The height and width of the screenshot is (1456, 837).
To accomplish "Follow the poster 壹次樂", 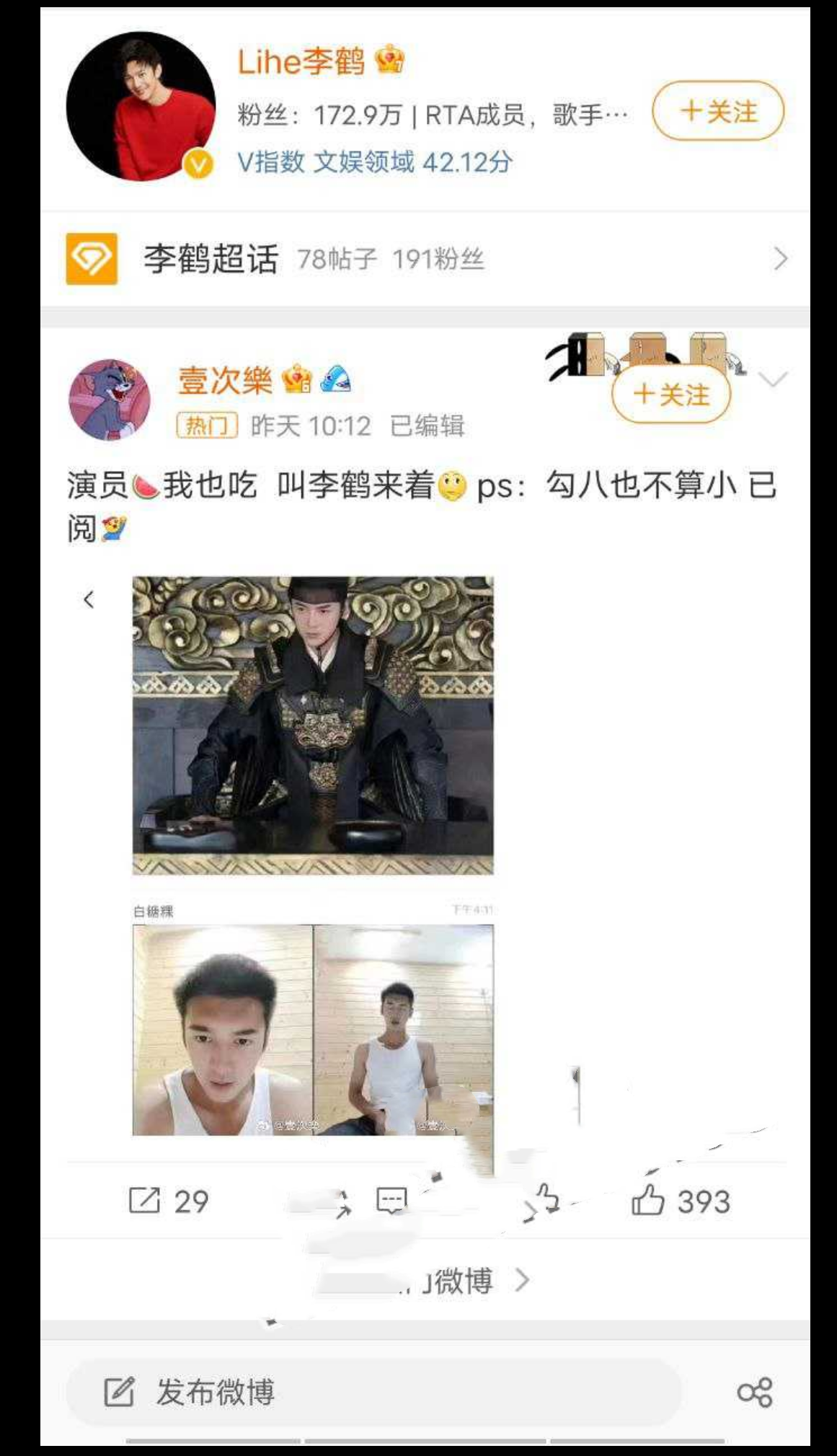I will (670, 395).
